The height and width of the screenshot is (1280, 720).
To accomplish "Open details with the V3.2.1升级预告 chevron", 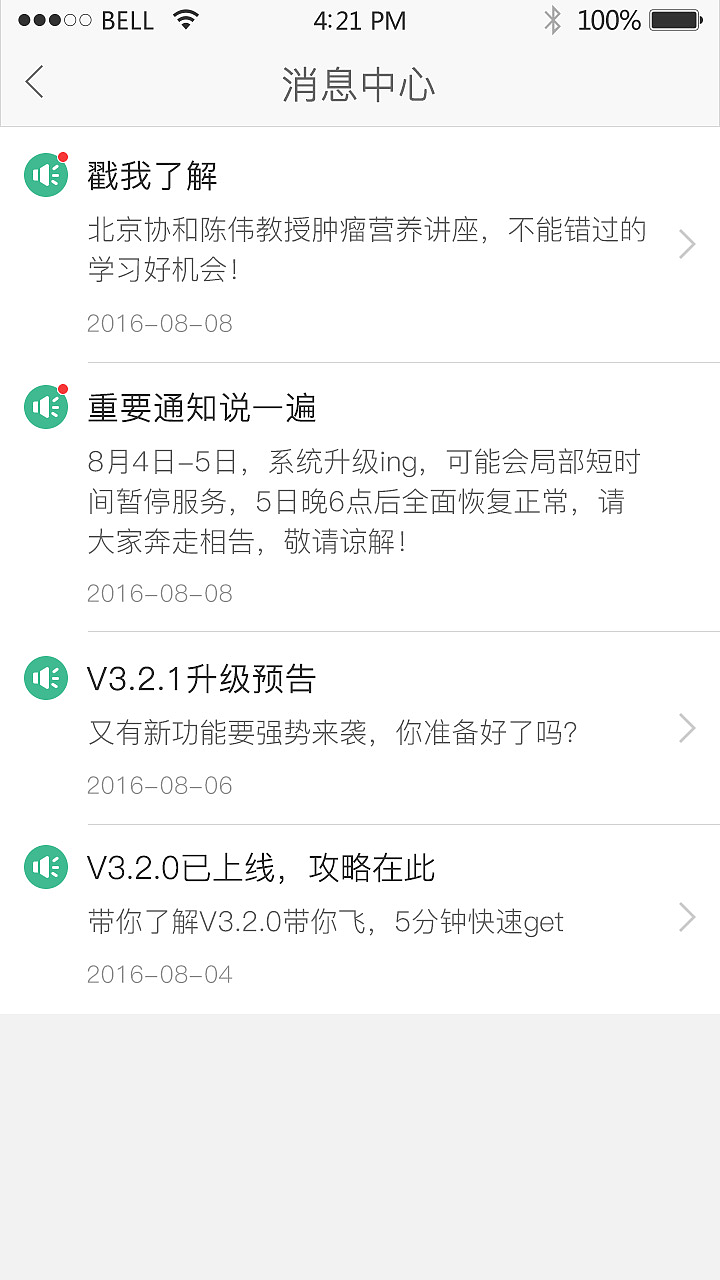I will coord(688,728).
